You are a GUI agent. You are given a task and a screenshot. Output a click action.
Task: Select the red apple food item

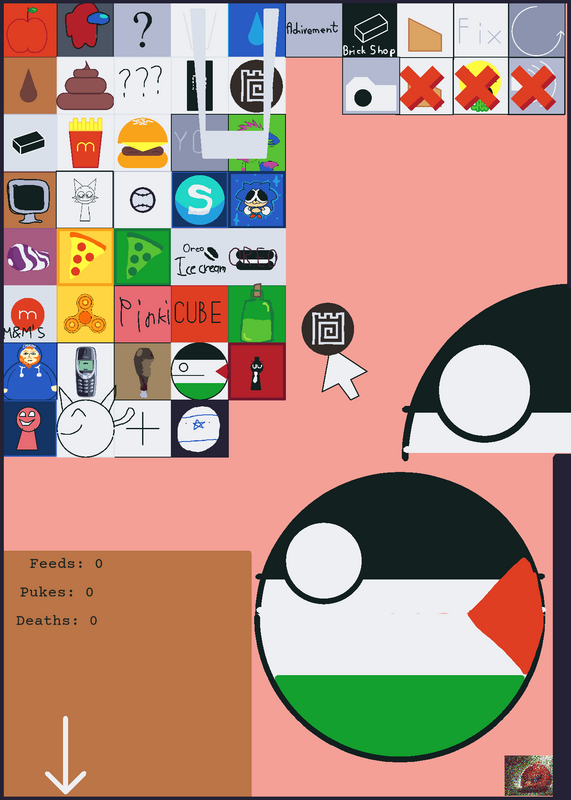pyautogui.click(x=30, y=30)
